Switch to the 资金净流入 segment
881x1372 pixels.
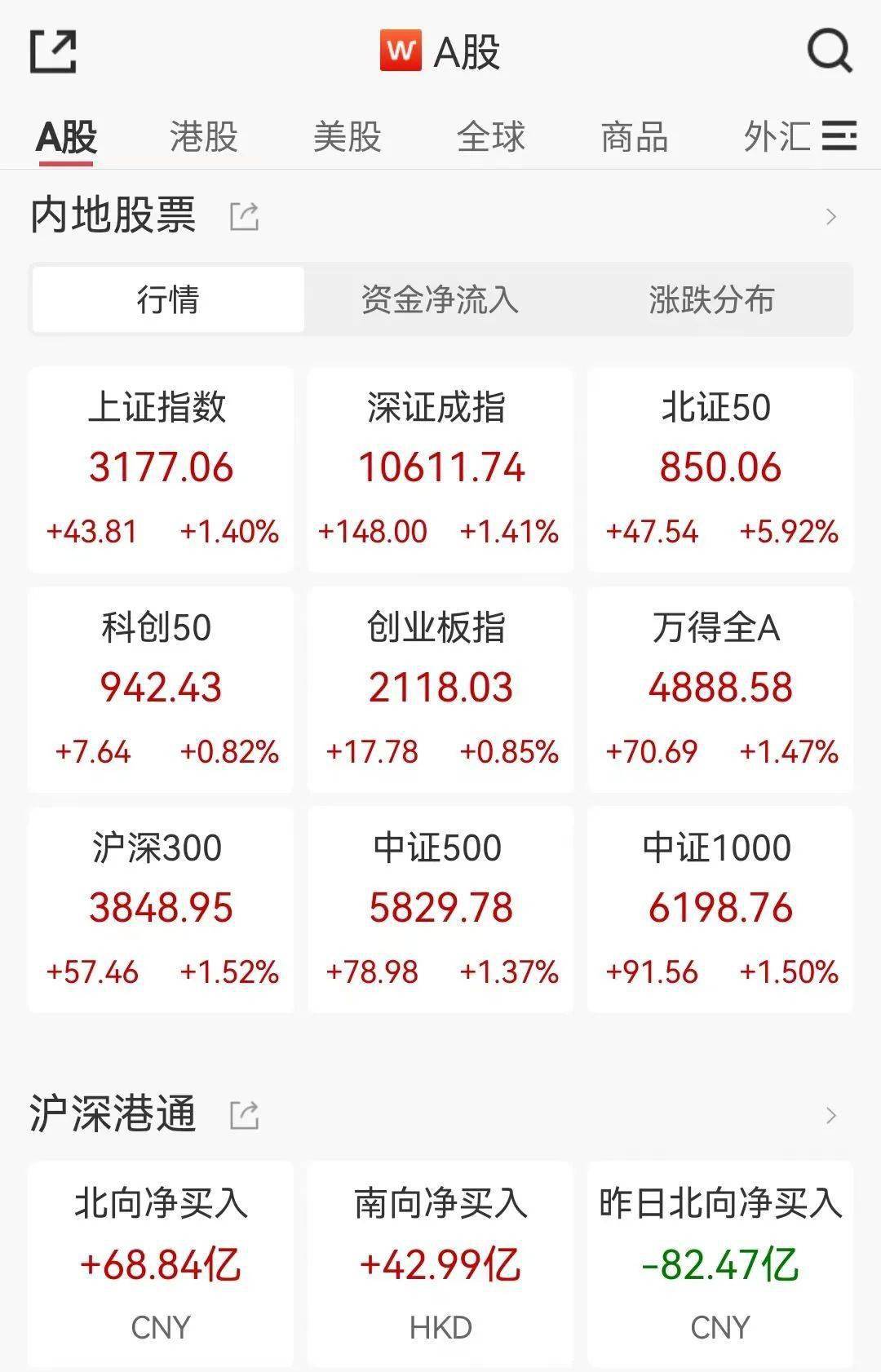(x=440, y=299)
